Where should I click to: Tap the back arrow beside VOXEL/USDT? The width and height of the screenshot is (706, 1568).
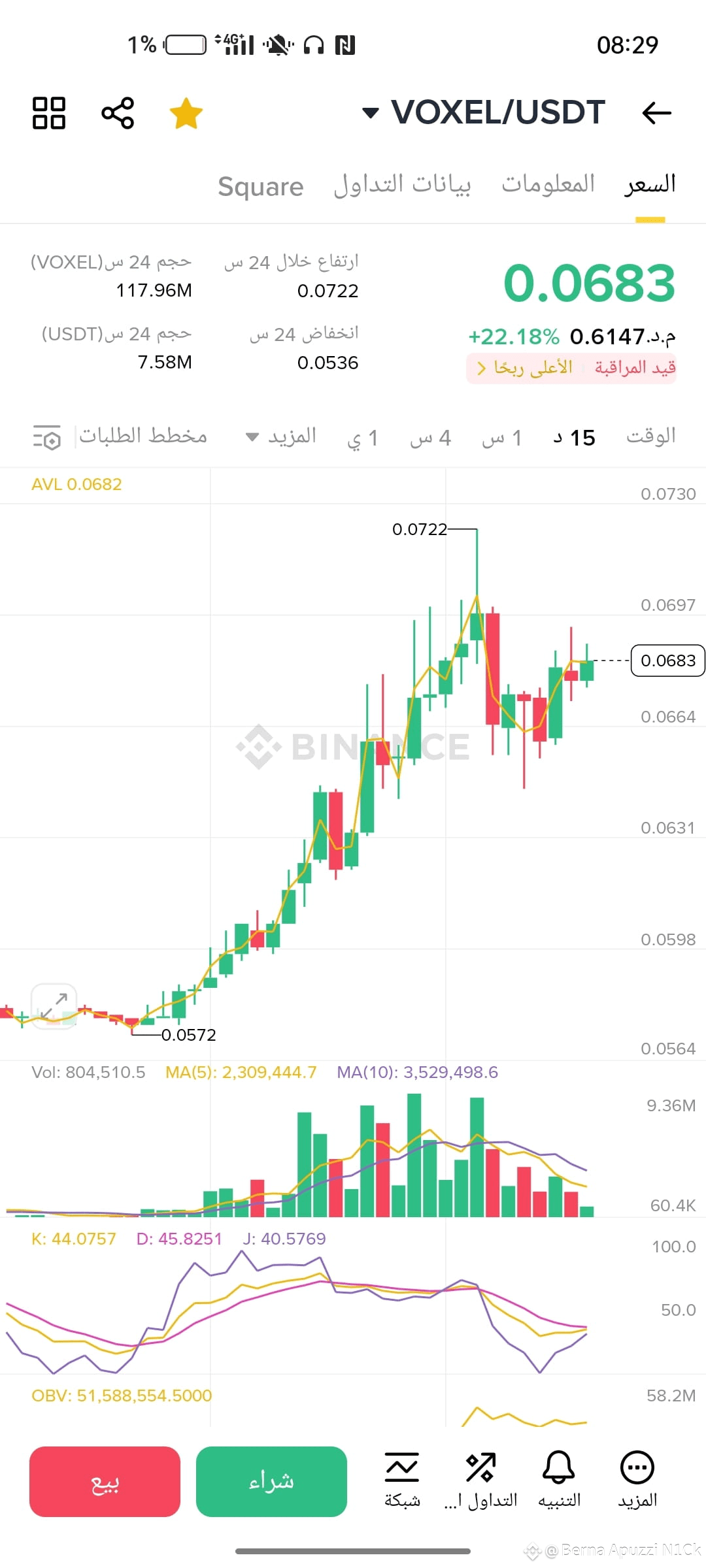(658, 112)
